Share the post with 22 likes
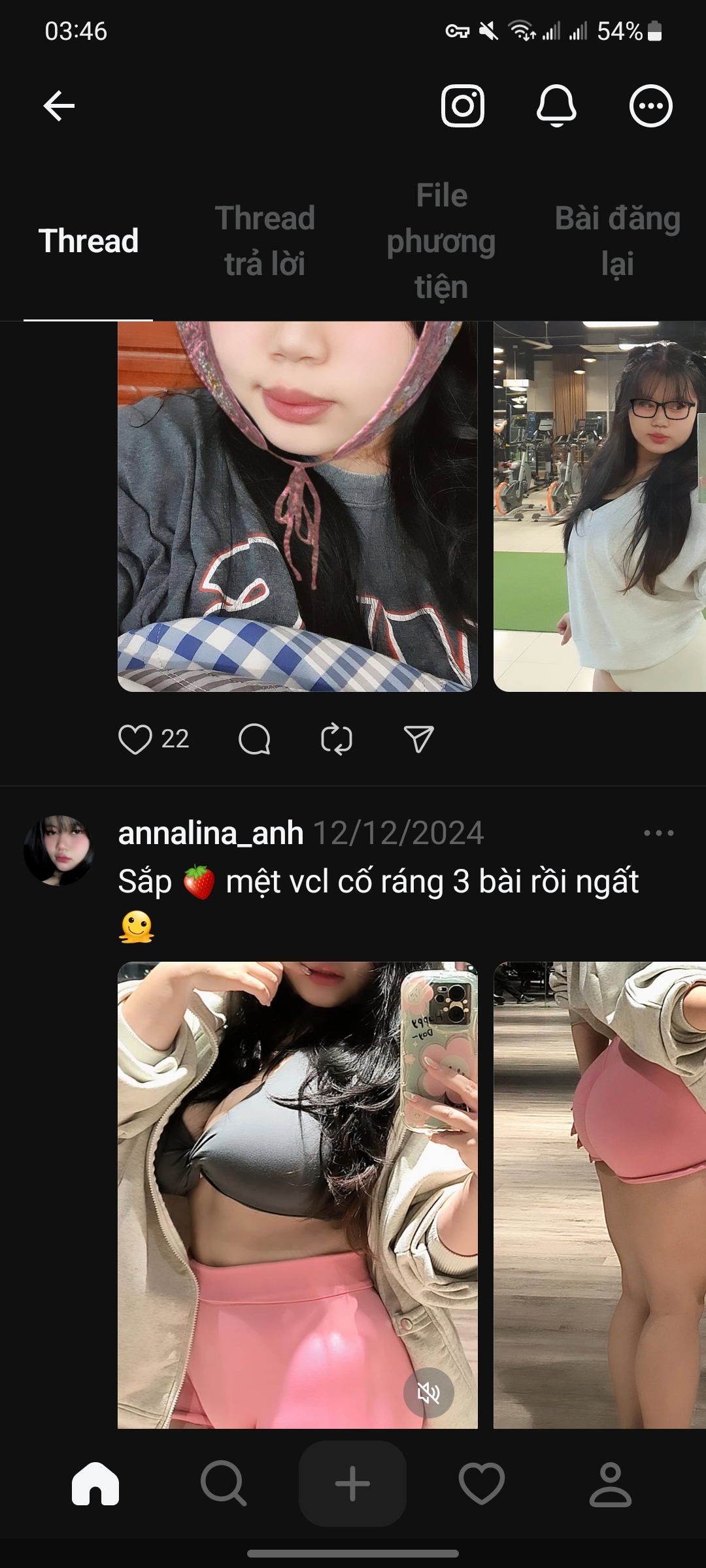The width and height of the screenshot is (706, 1568). pos(419,739)
